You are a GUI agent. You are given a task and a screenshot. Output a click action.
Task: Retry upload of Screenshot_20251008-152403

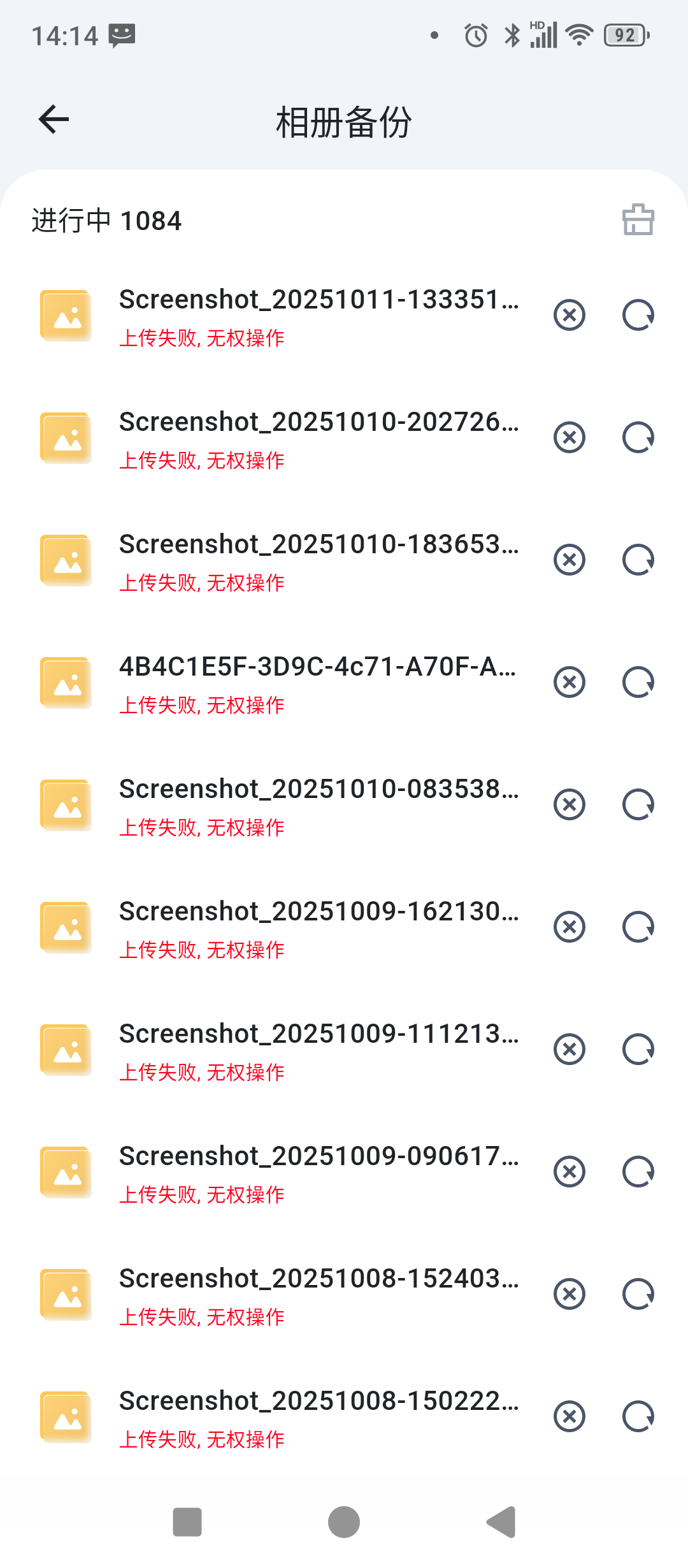click(x=638, y=1294)
